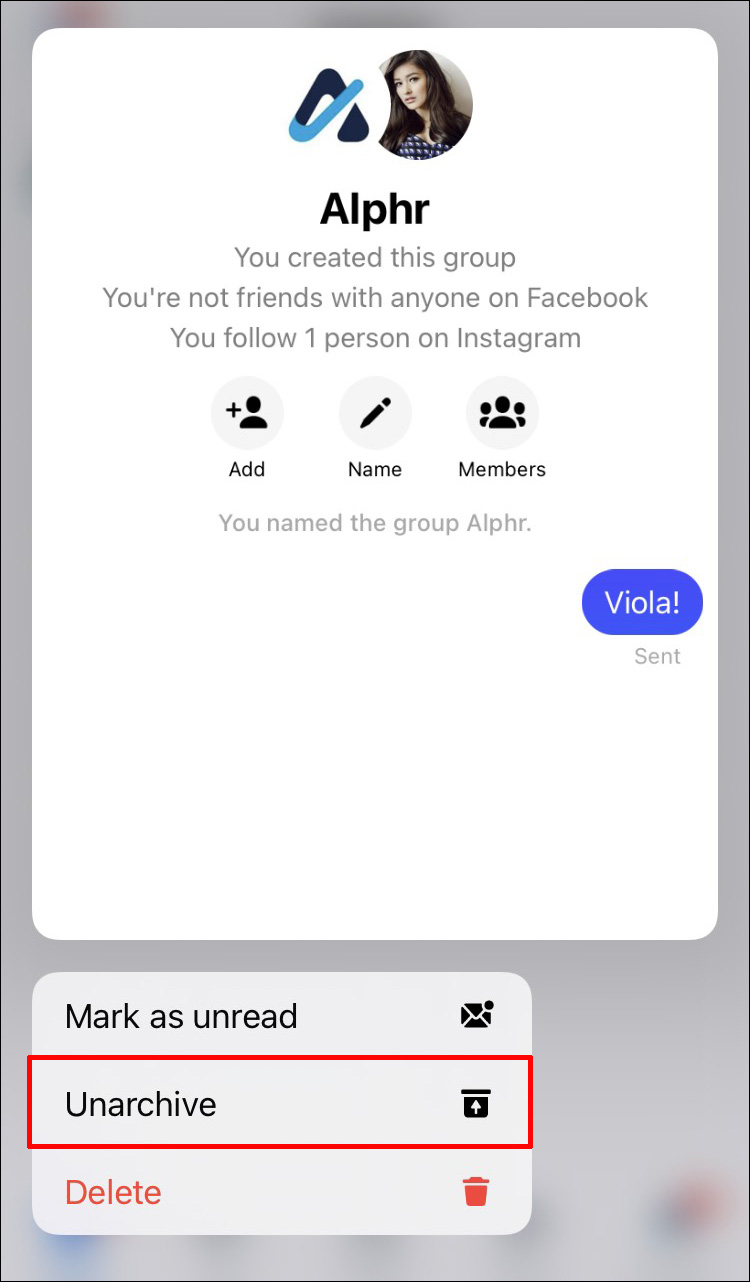Delete the Alphr conversation
Image resolution: width=750 pixels, height=1282 pixels.
pos(280,1192)
